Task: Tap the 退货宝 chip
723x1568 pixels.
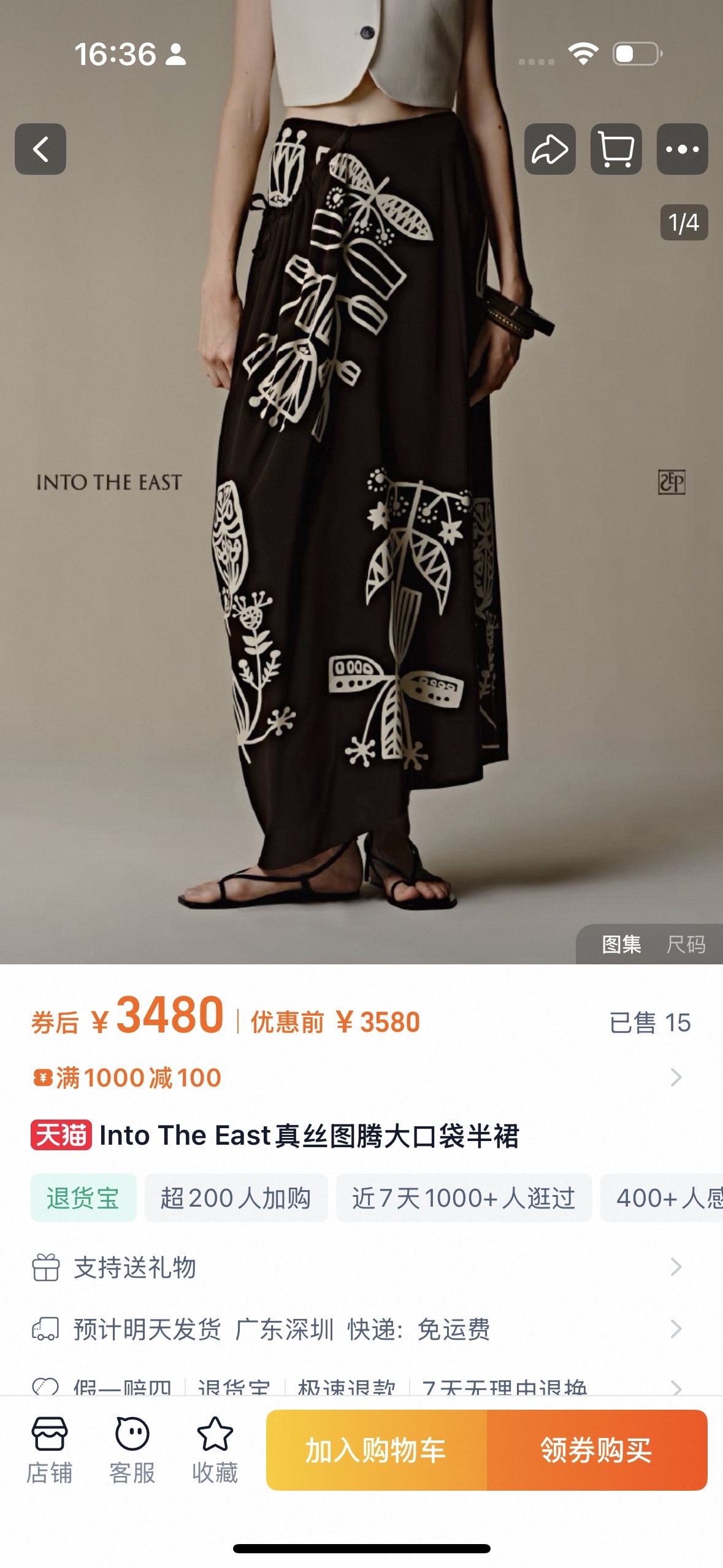Action: point(83,1197)
